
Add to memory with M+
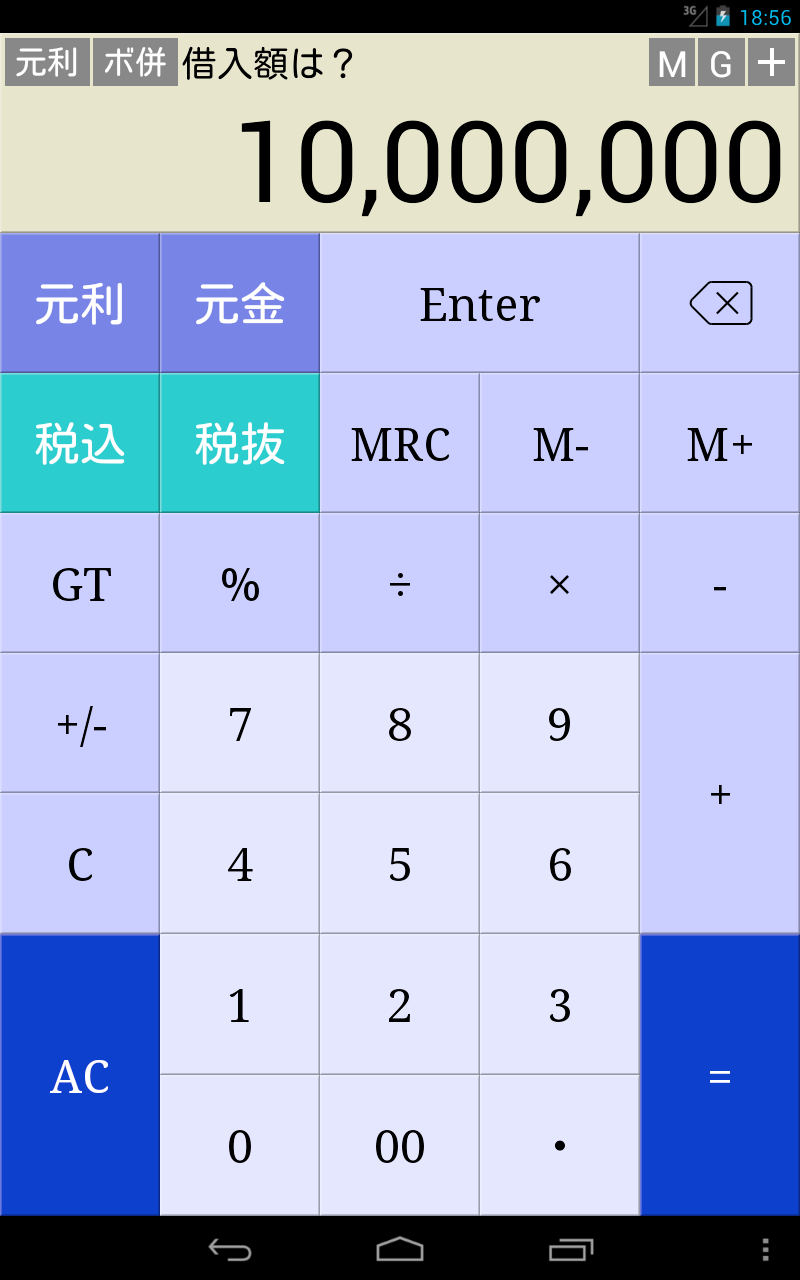720,443
